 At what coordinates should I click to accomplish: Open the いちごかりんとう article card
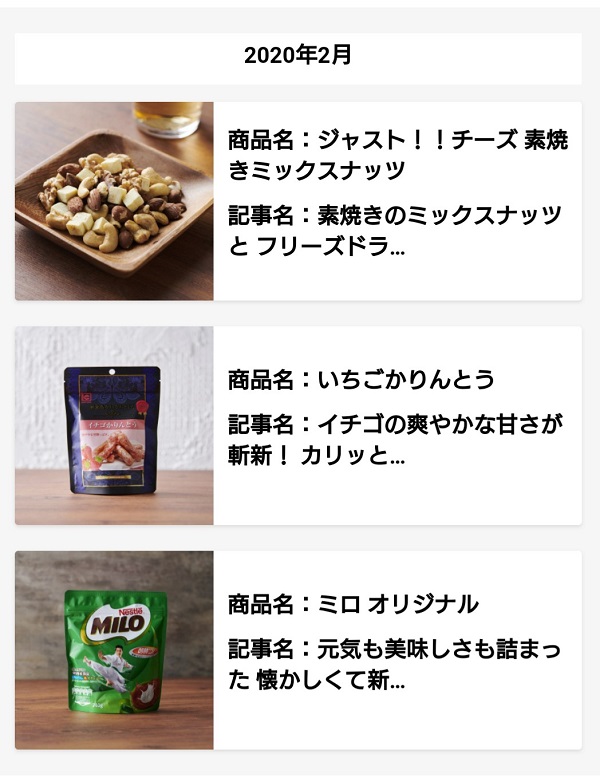[298, 425]
